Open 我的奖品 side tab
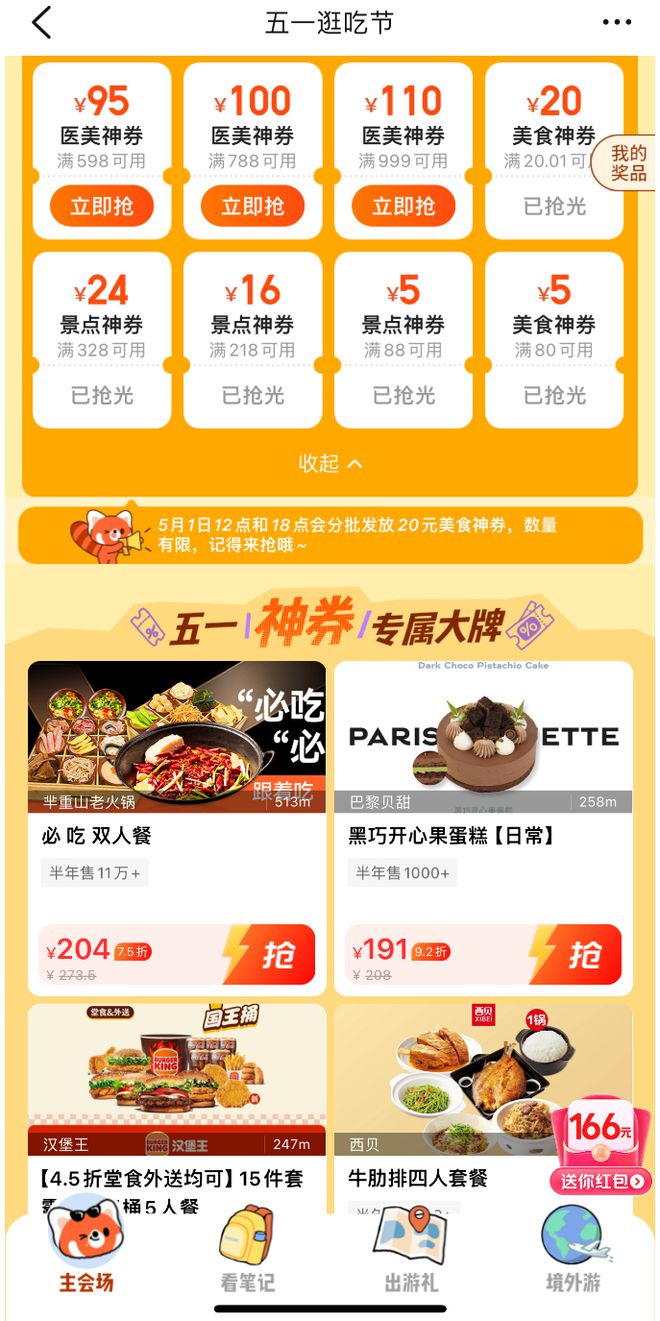660x1321 pixels. click(628, 163)
